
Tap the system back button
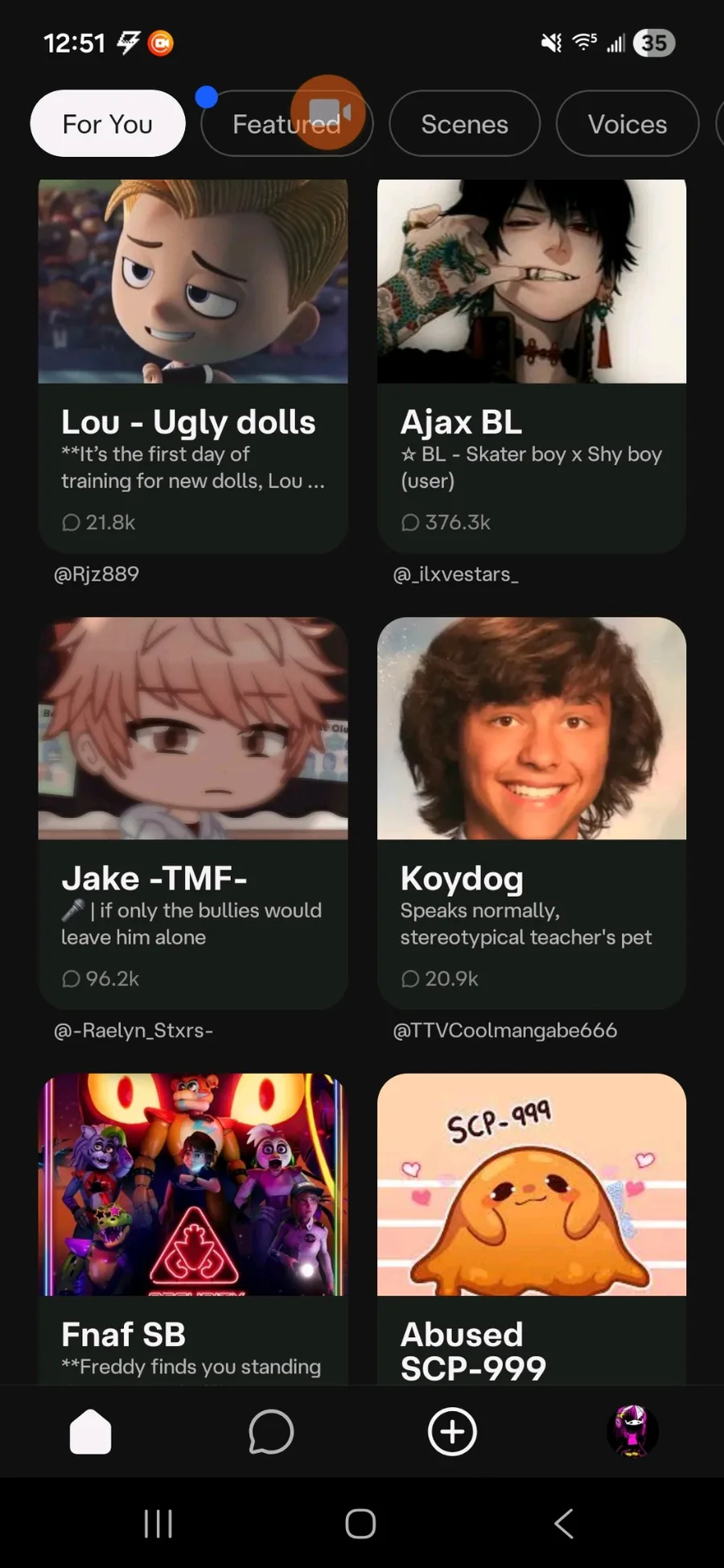[563, 1523]
